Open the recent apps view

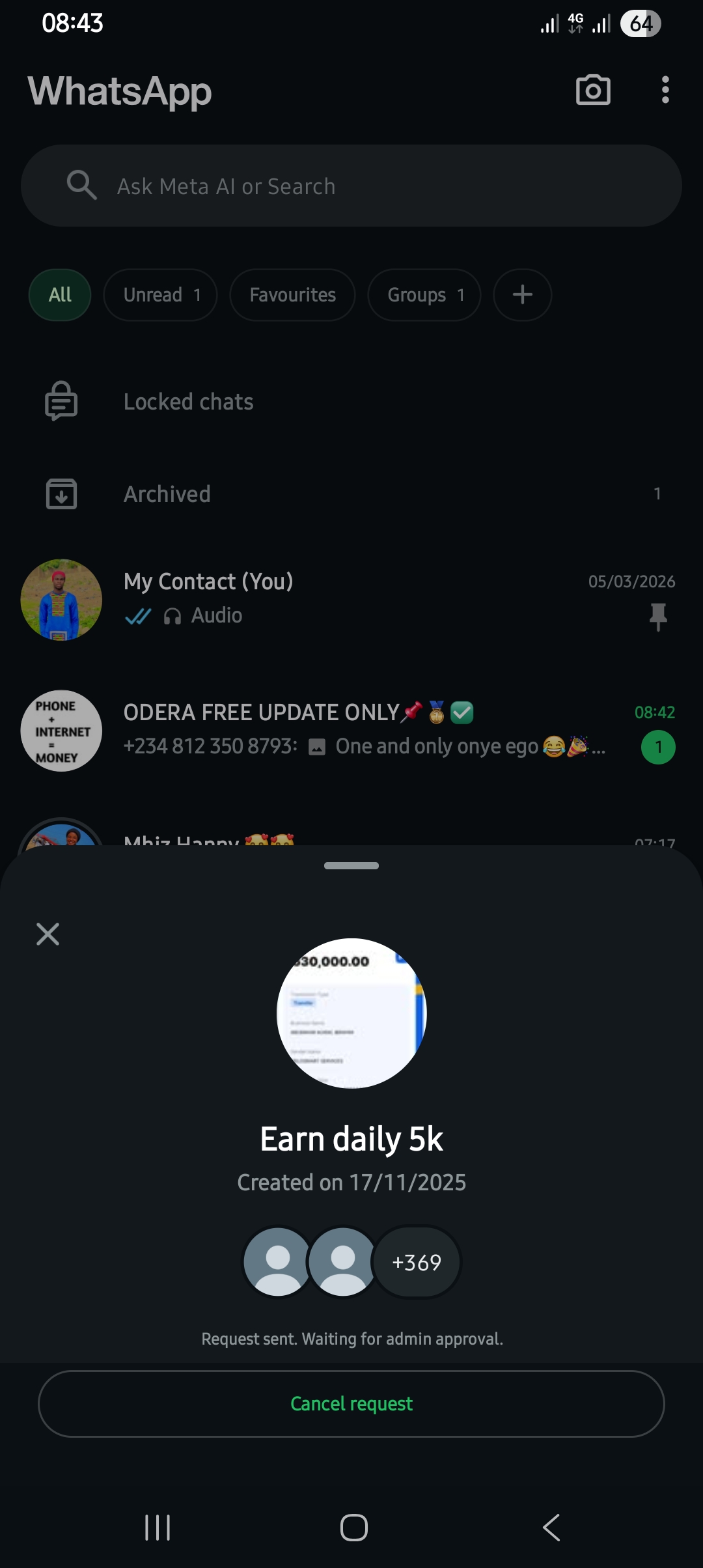click(x=158, y=1527)
